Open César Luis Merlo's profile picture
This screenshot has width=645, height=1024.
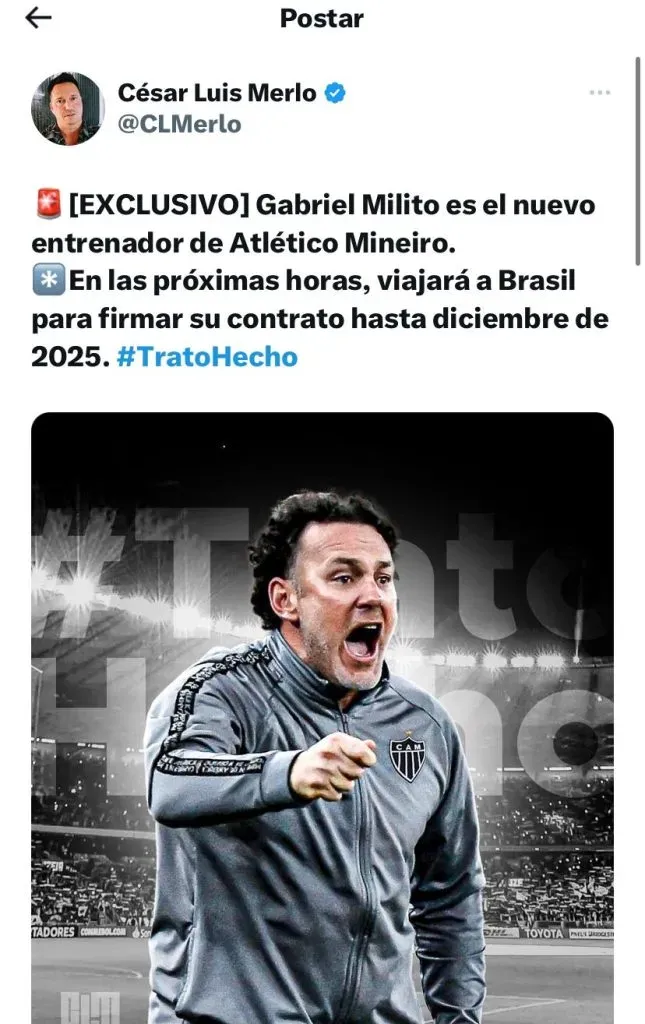pos(67,108)
